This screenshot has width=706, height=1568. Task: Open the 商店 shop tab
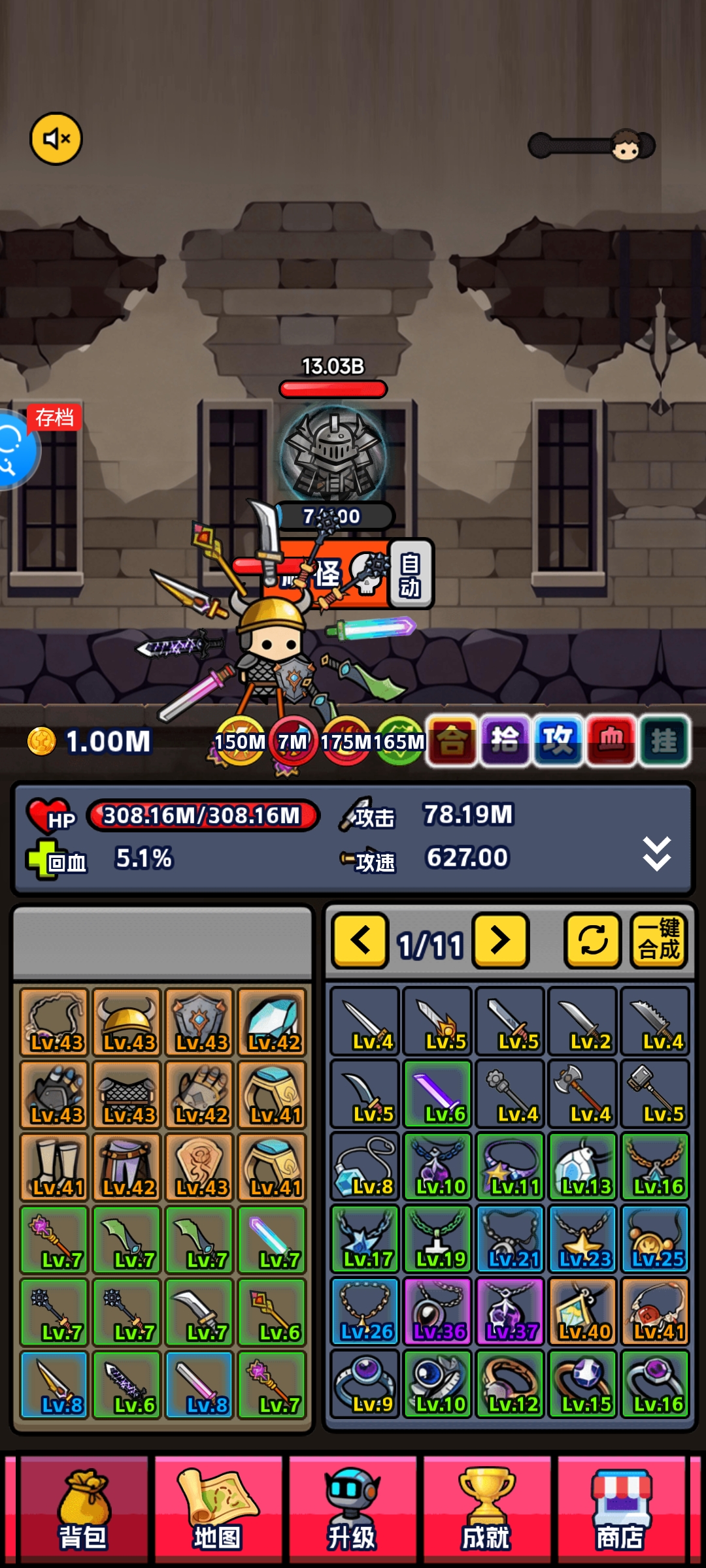point(620,1508)
